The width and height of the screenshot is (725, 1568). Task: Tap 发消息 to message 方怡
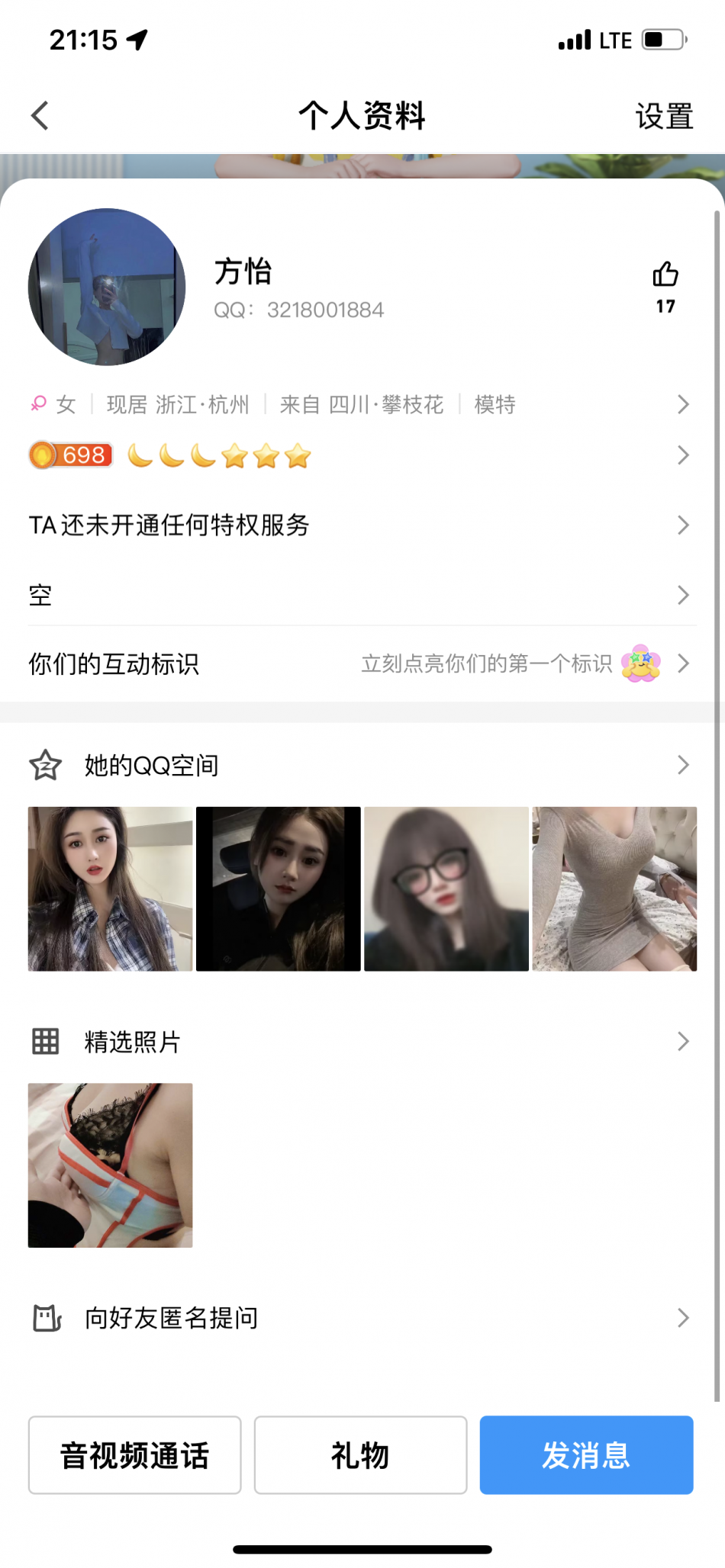(586, 1455)
